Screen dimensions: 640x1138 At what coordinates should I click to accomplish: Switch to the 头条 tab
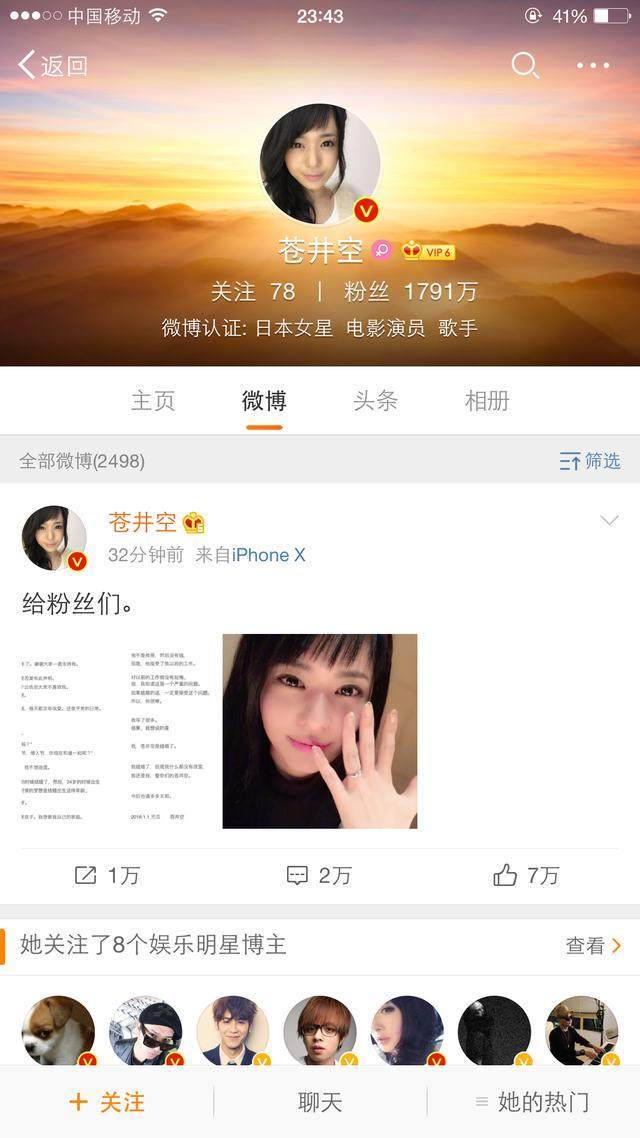coord(375,401)
